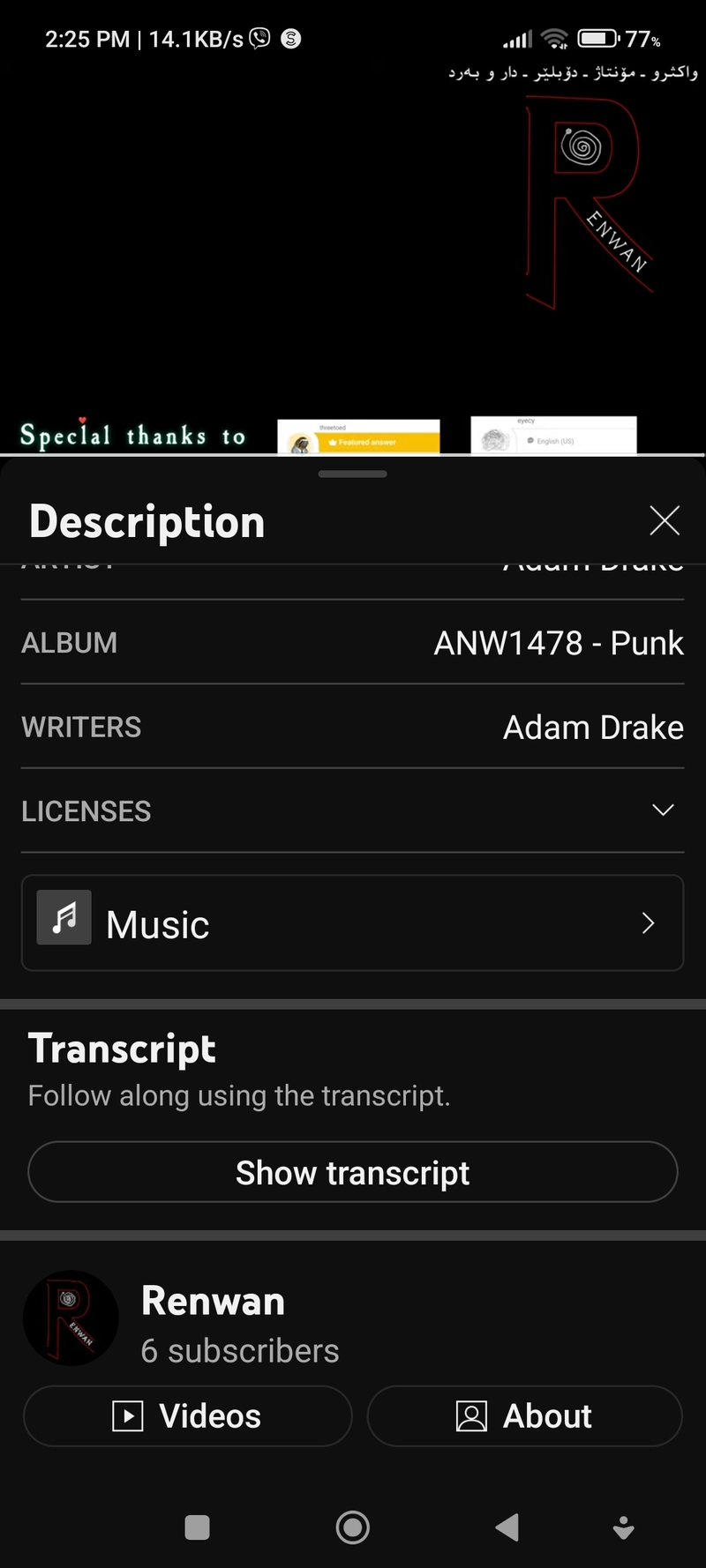Expand the LICENSES section

662,810
